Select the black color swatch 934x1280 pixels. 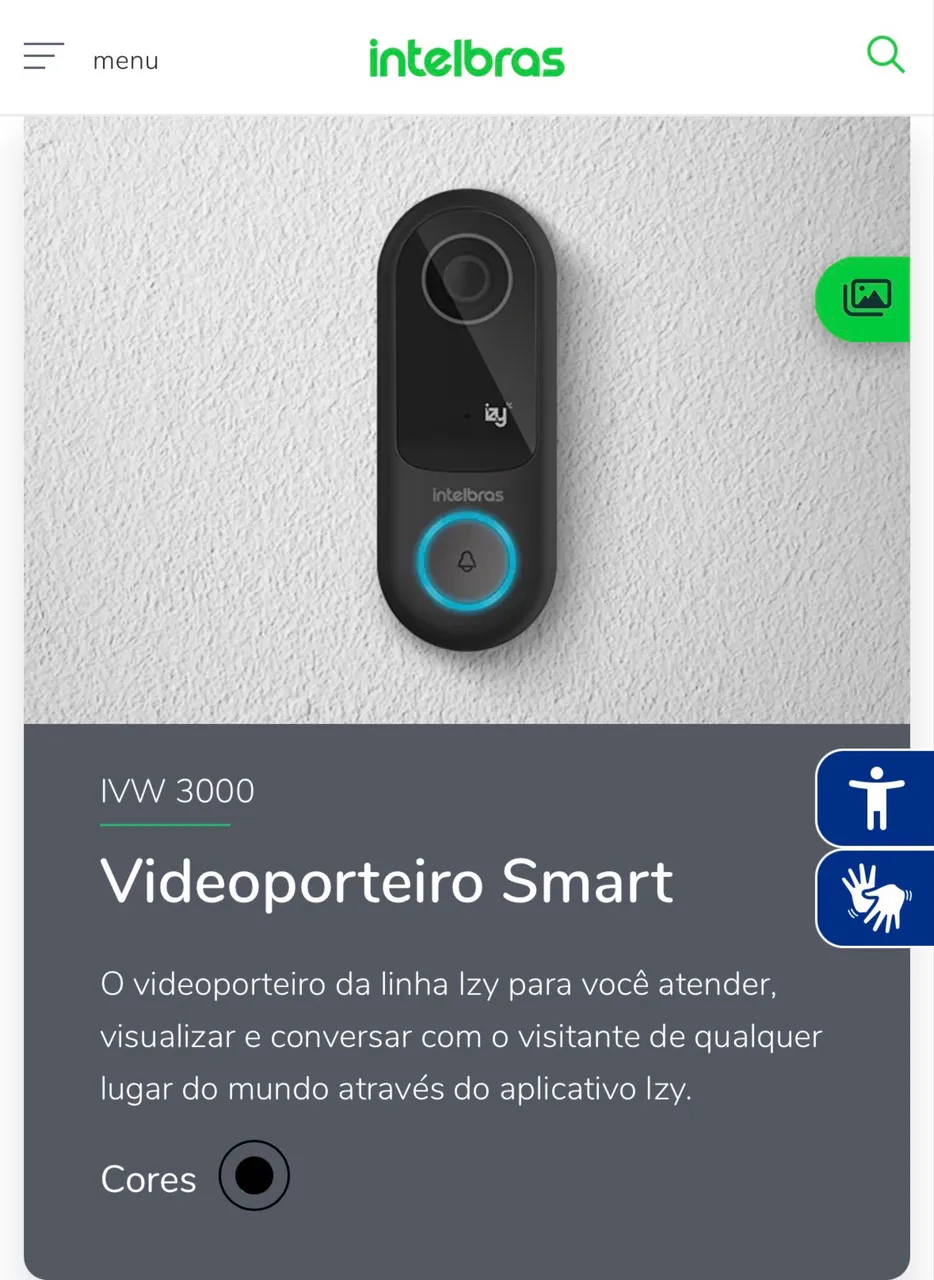click(254, 1175)
